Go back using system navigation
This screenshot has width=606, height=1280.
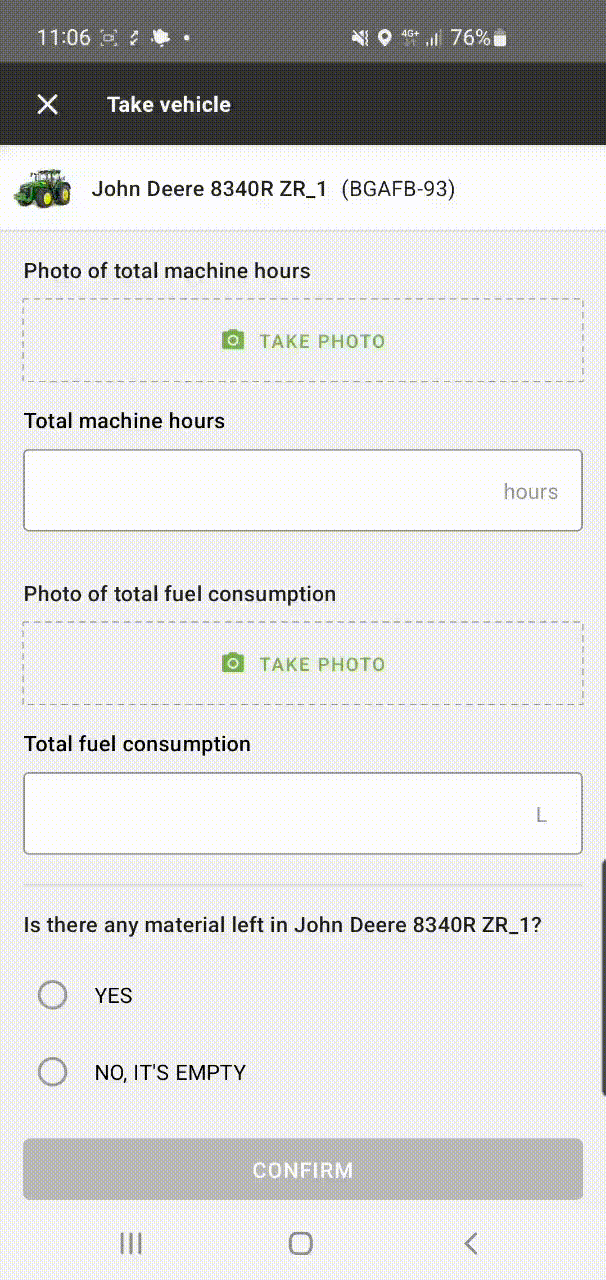(x=471, y=1243)
